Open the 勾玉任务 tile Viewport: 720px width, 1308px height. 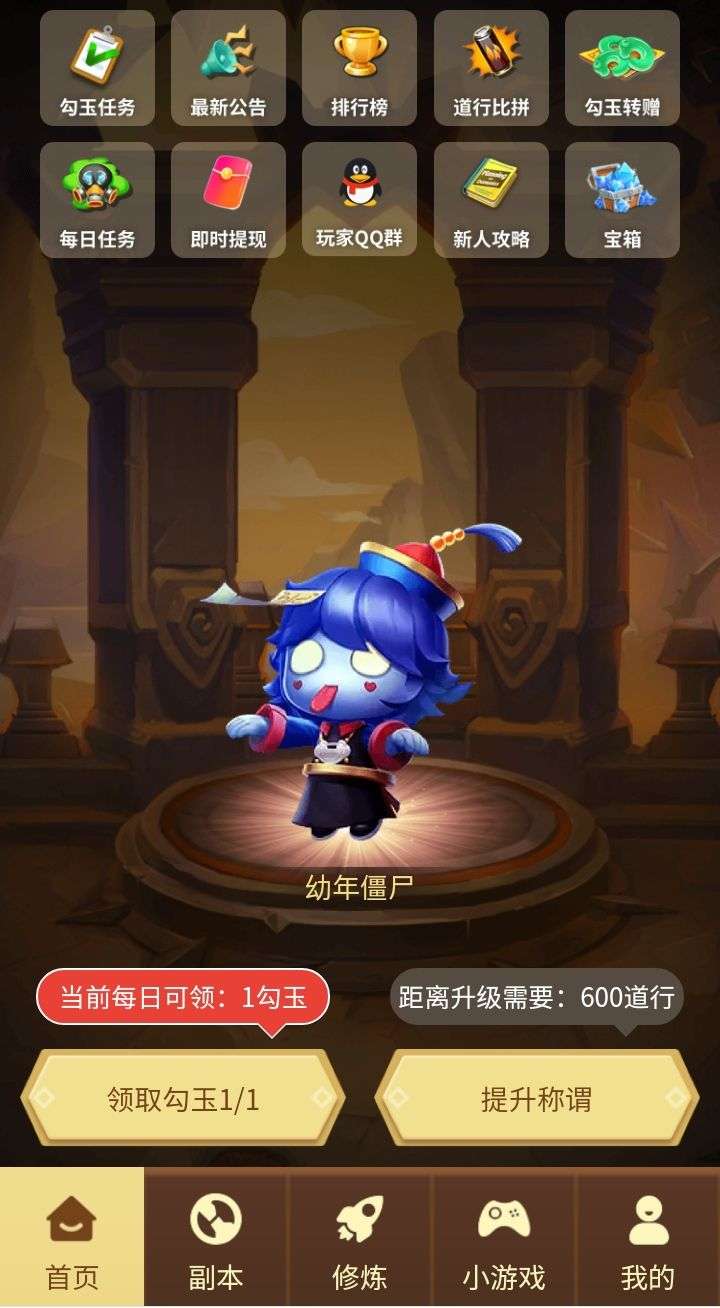click(x=97, y=68)
